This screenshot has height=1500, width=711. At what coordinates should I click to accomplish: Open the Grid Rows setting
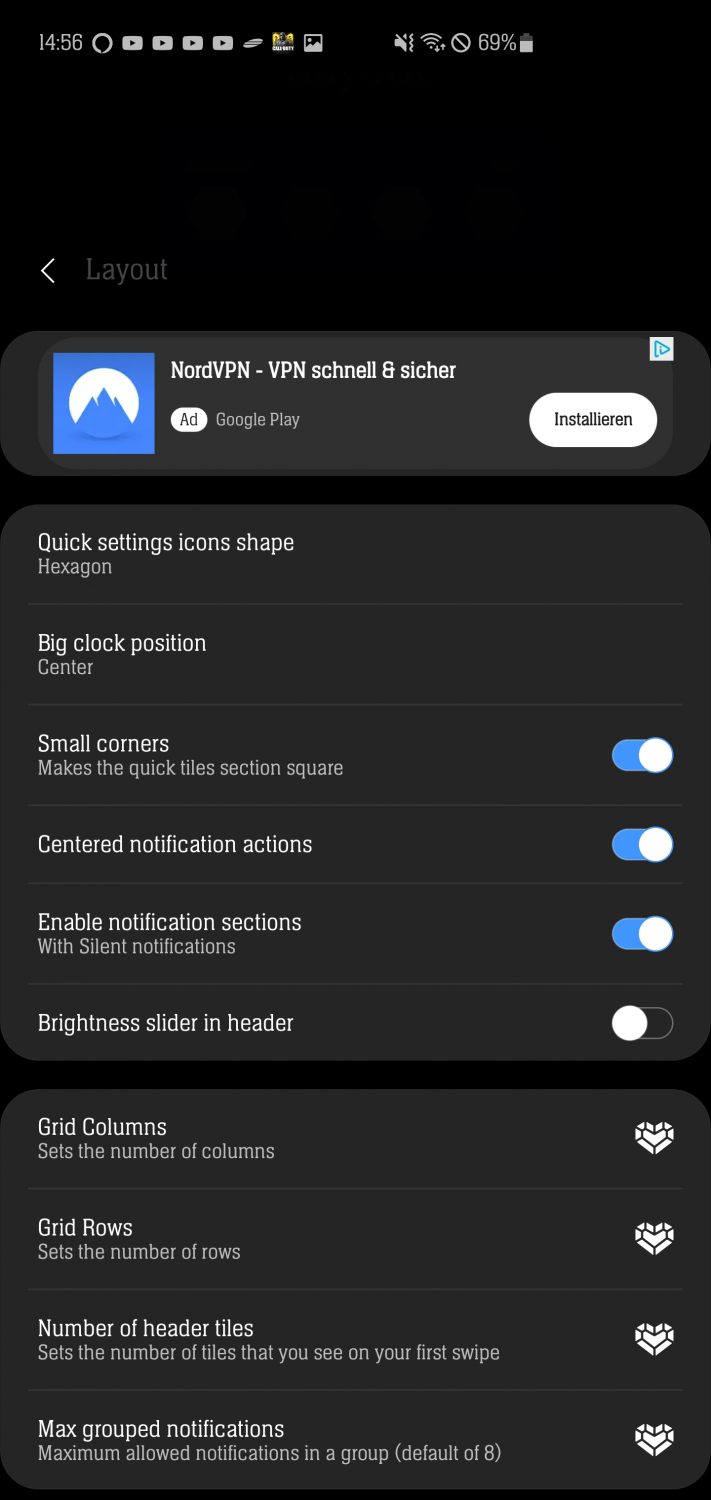[x=355, y=1239]
